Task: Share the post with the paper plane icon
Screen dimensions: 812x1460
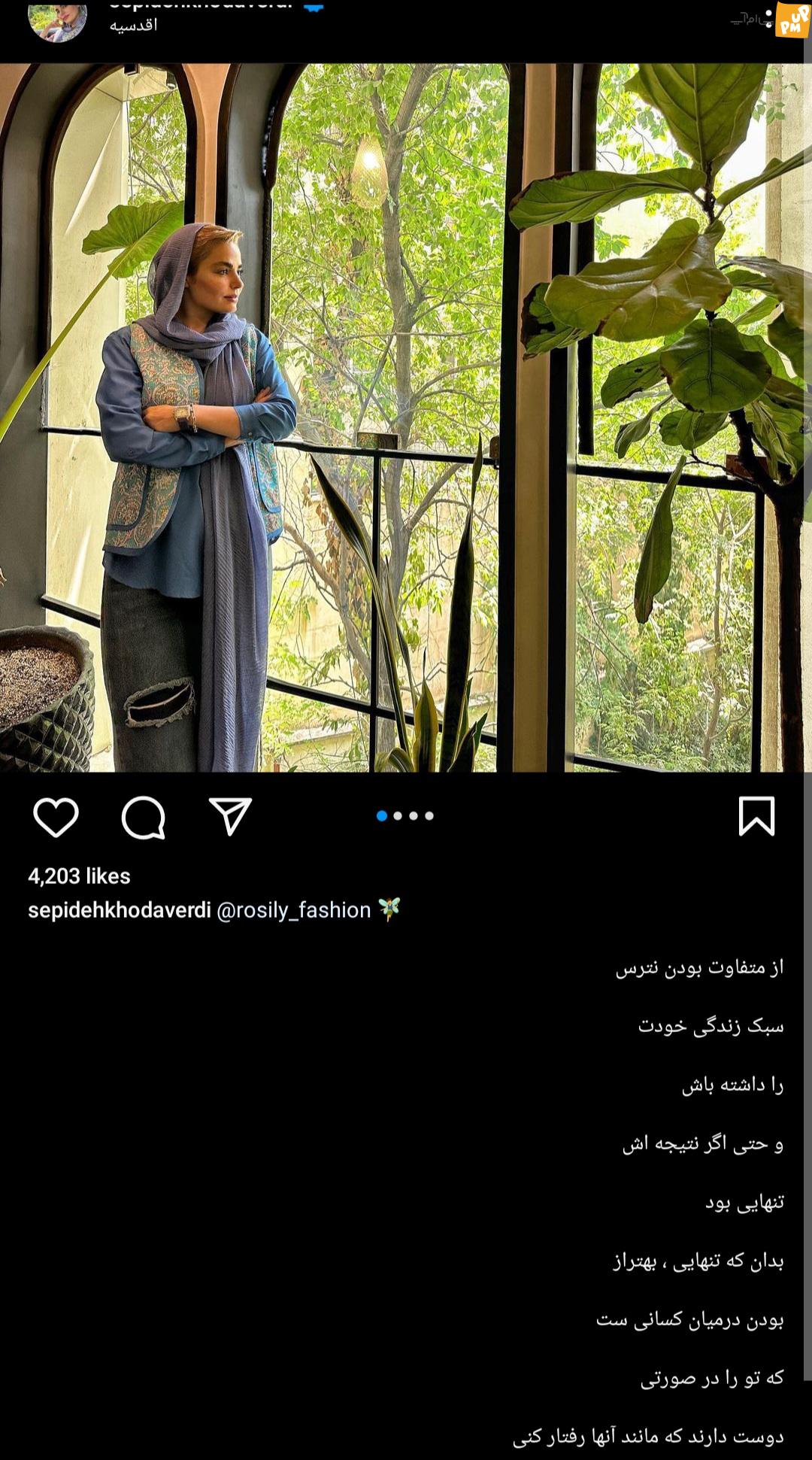Action: pyautogui.click(x=230, y=816)
